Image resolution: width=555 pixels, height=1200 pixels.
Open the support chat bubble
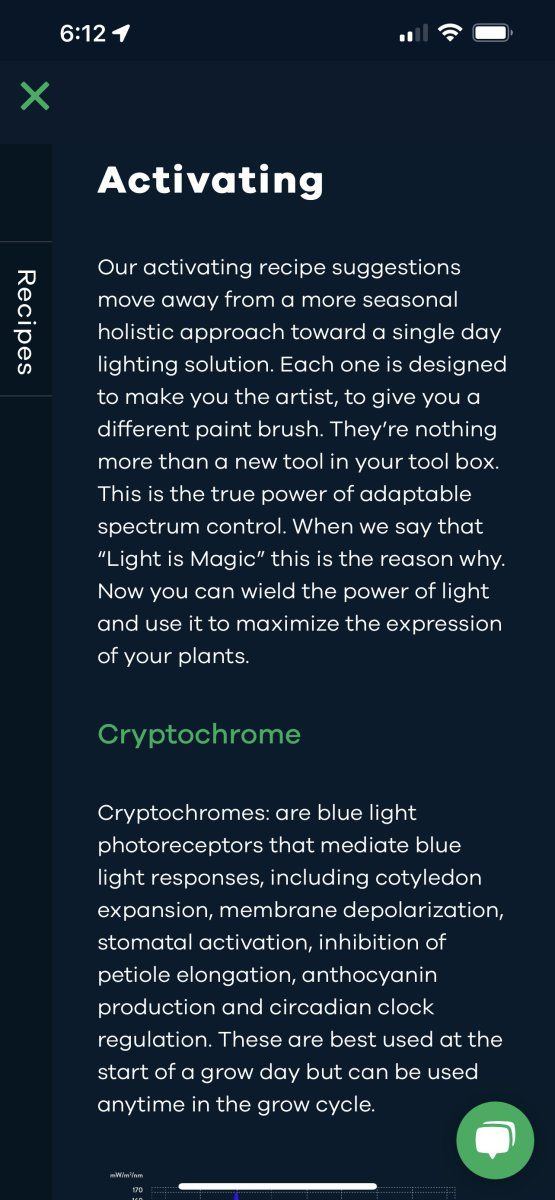(495, 1140)
